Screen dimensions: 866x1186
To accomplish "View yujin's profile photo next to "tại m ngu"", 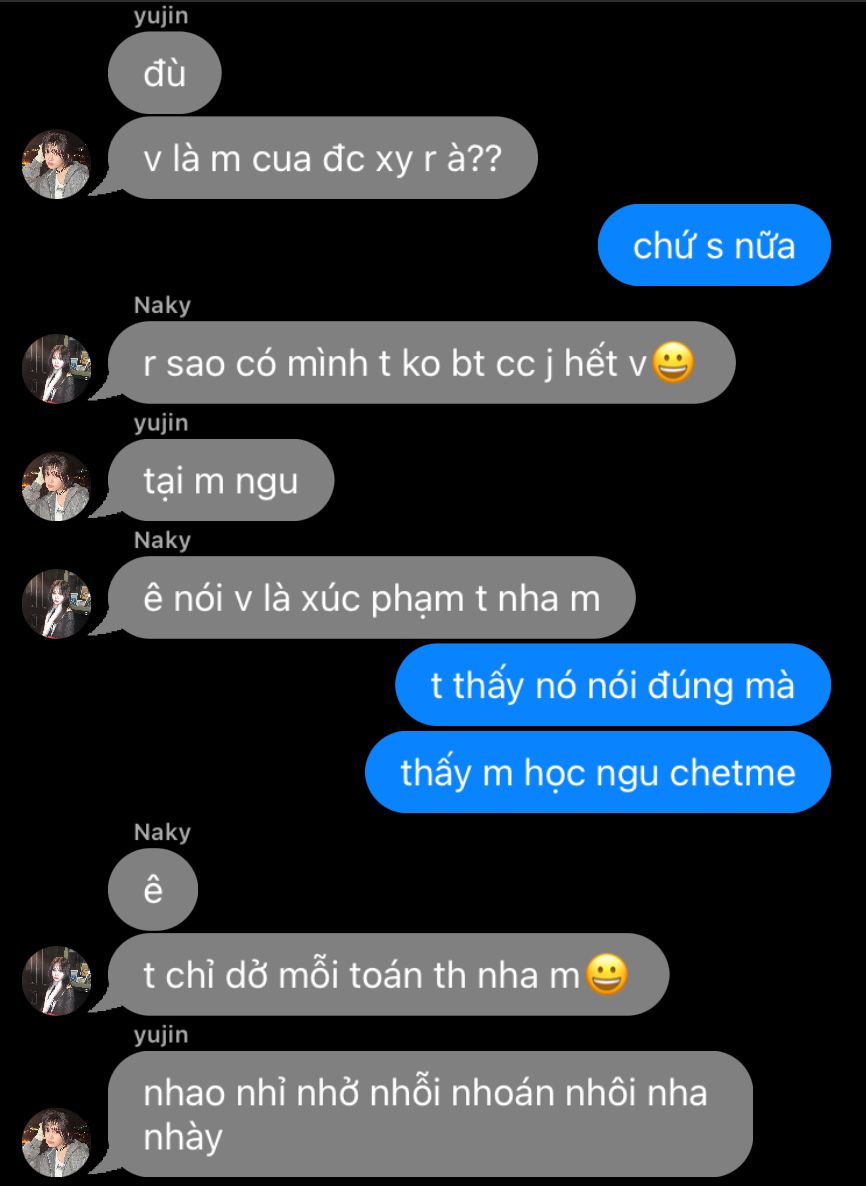I will pyautogui.click(x=57, y=486).
